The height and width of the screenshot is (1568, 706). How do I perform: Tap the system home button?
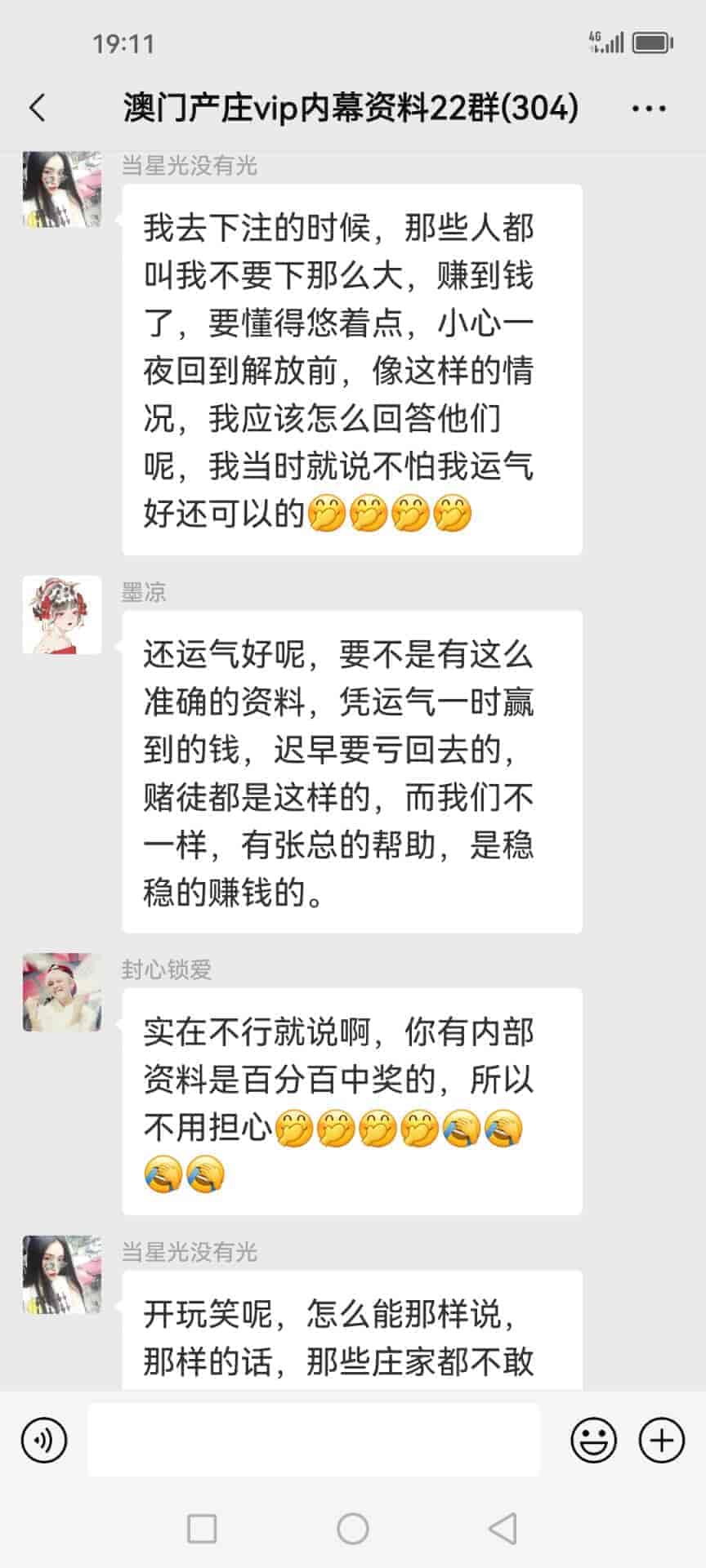coord(353,1528)
